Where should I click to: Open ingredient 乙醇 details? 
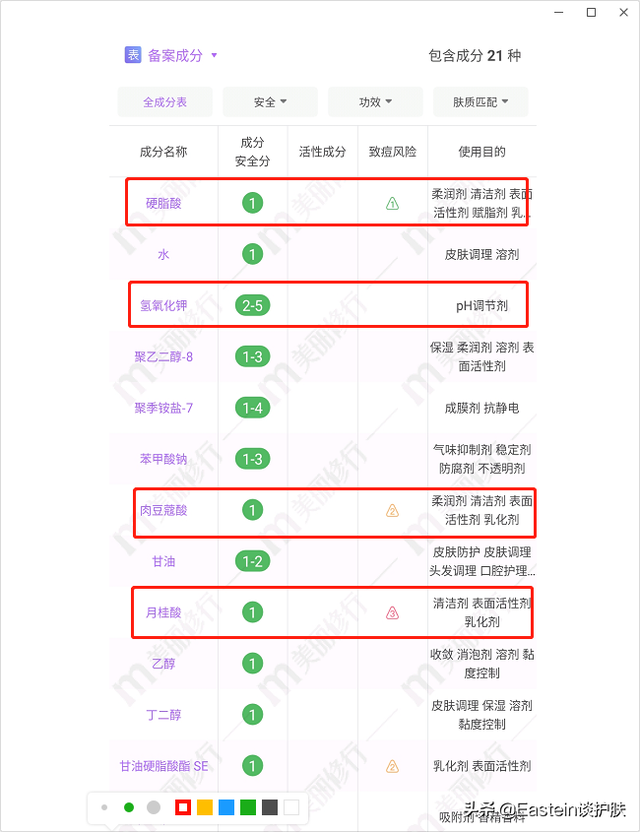[x=164, y=663]
